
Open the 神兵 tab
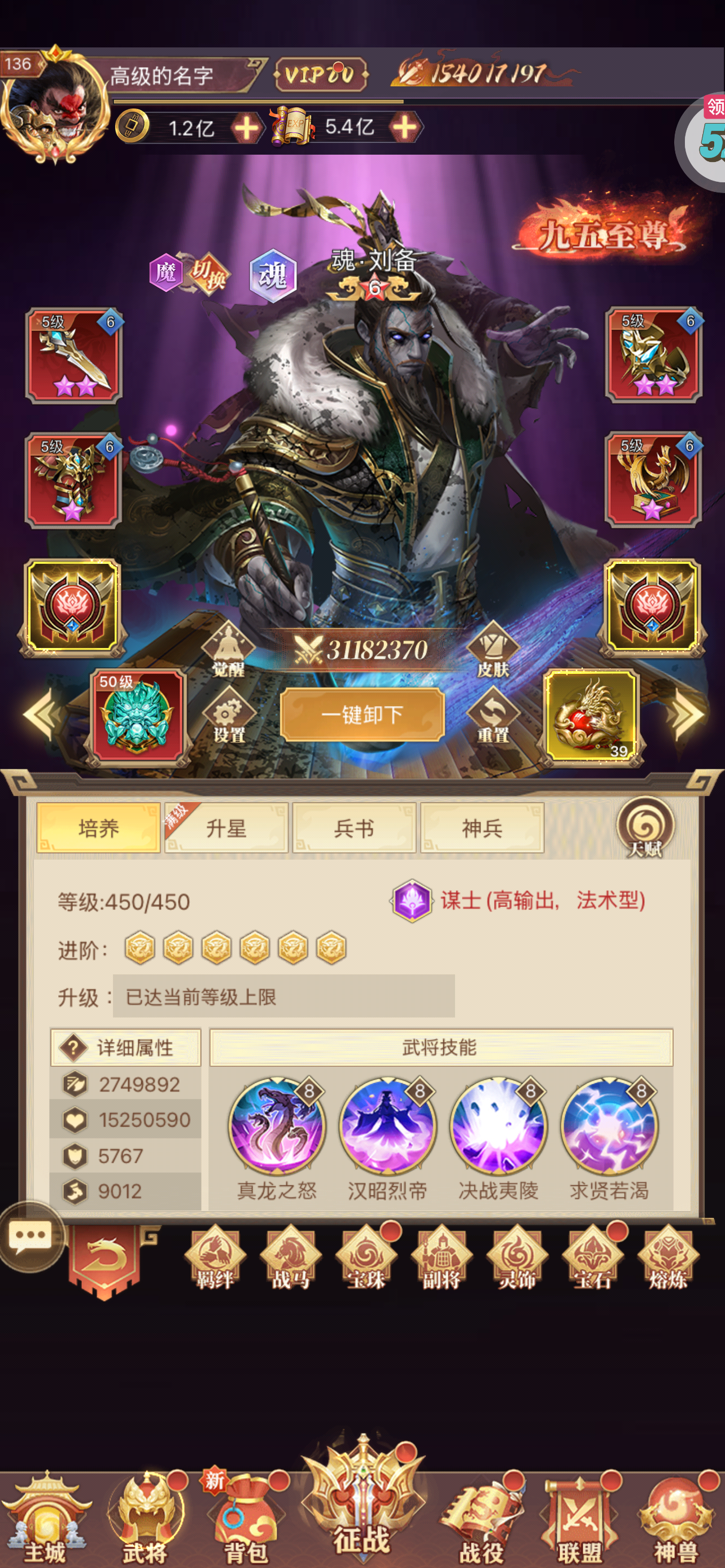point(482,828)
